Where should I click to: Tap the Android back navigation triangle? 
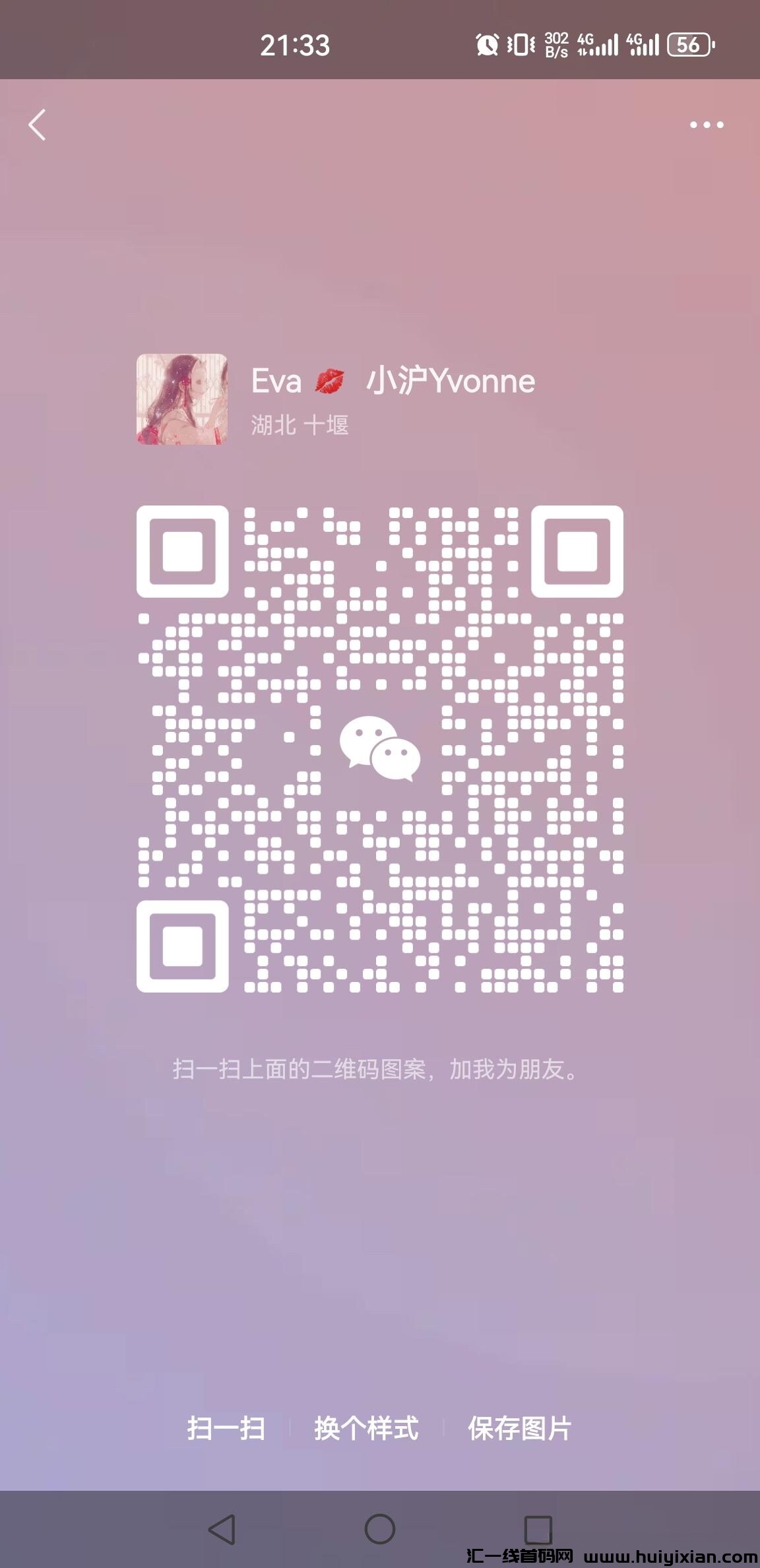click(222, 1530)
